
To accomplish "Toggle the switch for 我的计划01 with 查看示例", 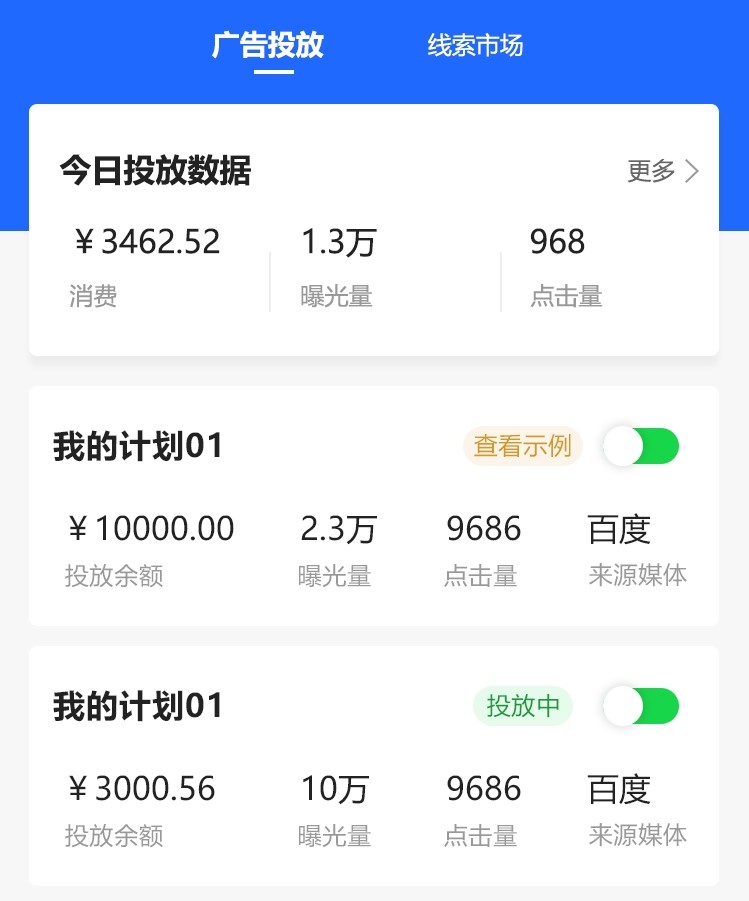I will (641, 446).
